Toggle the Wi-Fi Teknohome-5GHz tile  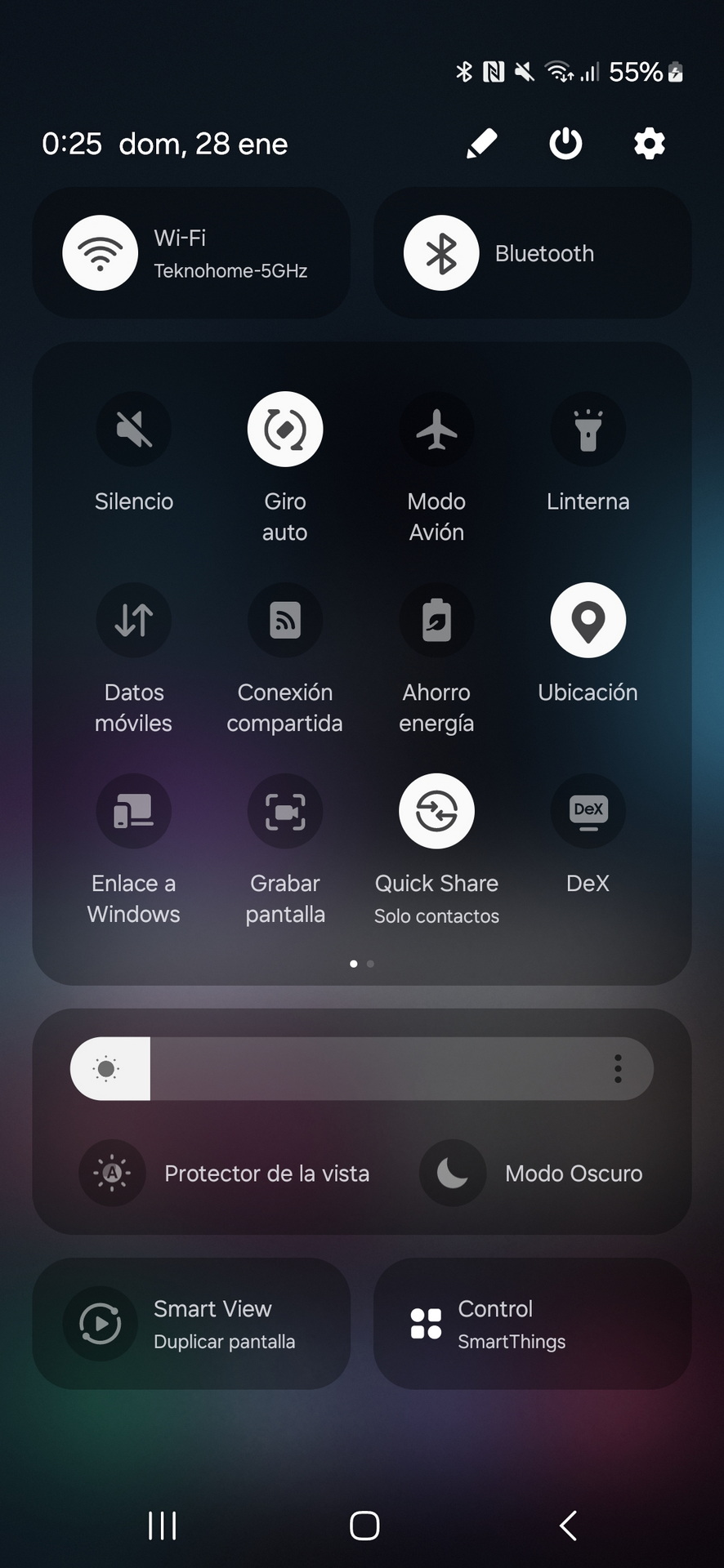(x=191, y=253)
